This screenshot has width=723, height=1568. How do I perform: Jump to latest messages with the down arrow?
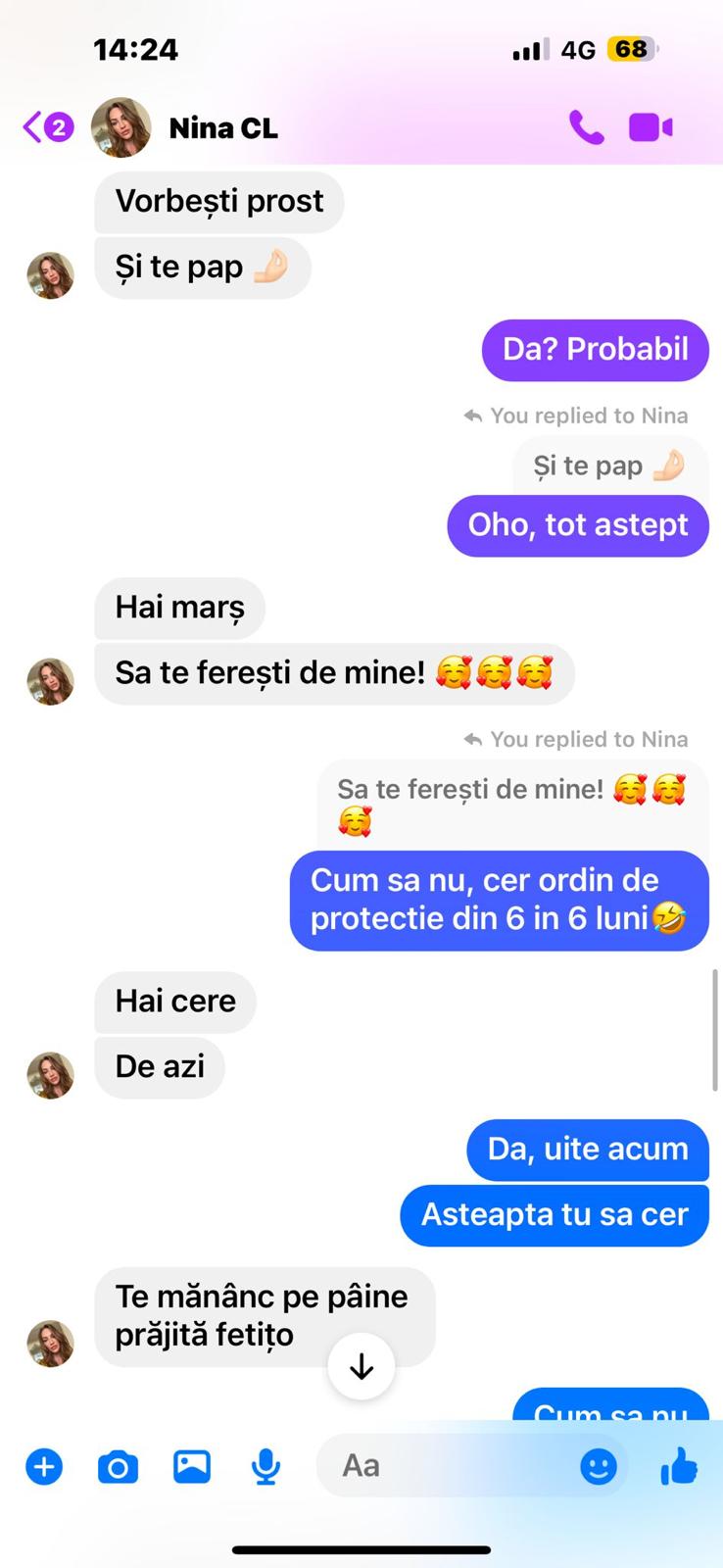click(x=361, y=1366)
